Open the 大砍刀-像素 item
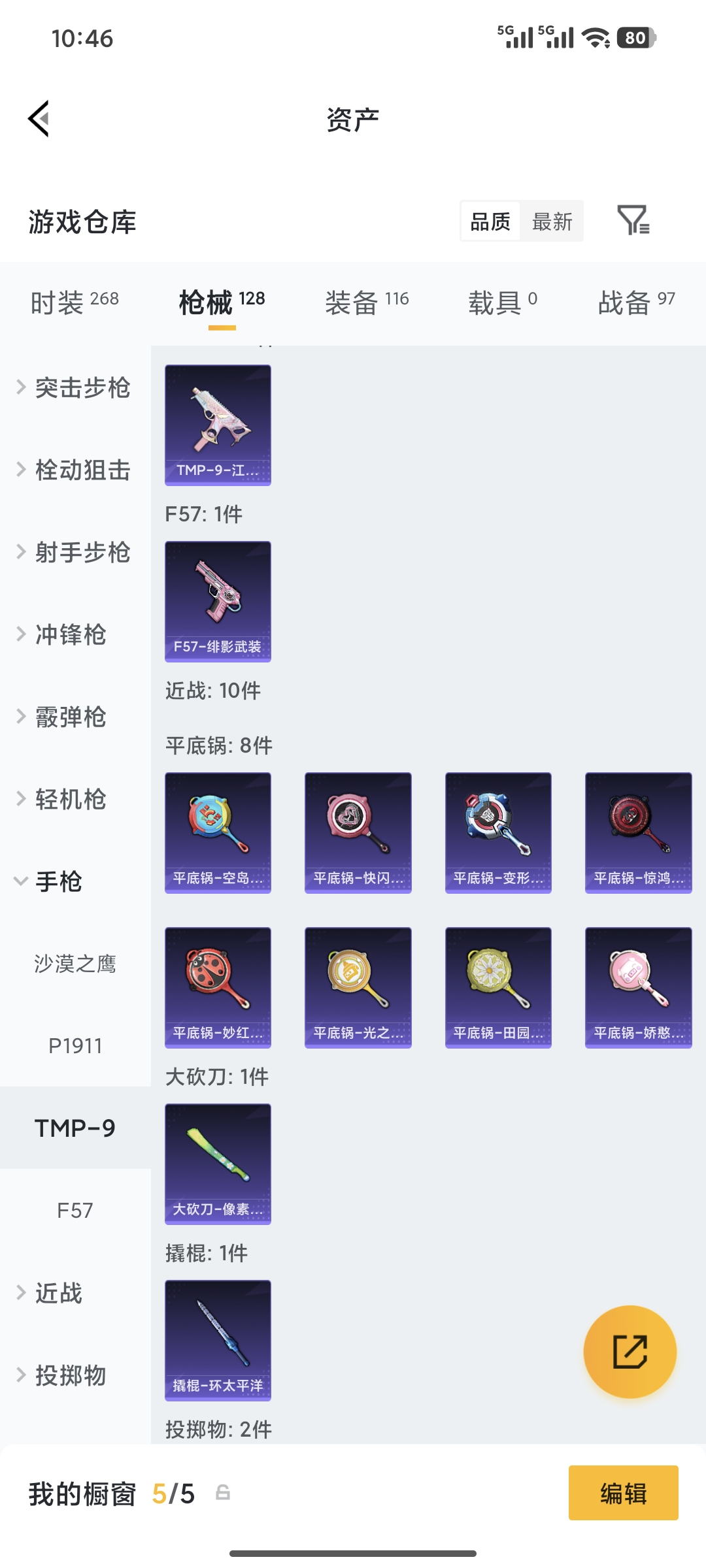Image resolution: width=706 pixels, height=1568 pixels. [218, 1164]
